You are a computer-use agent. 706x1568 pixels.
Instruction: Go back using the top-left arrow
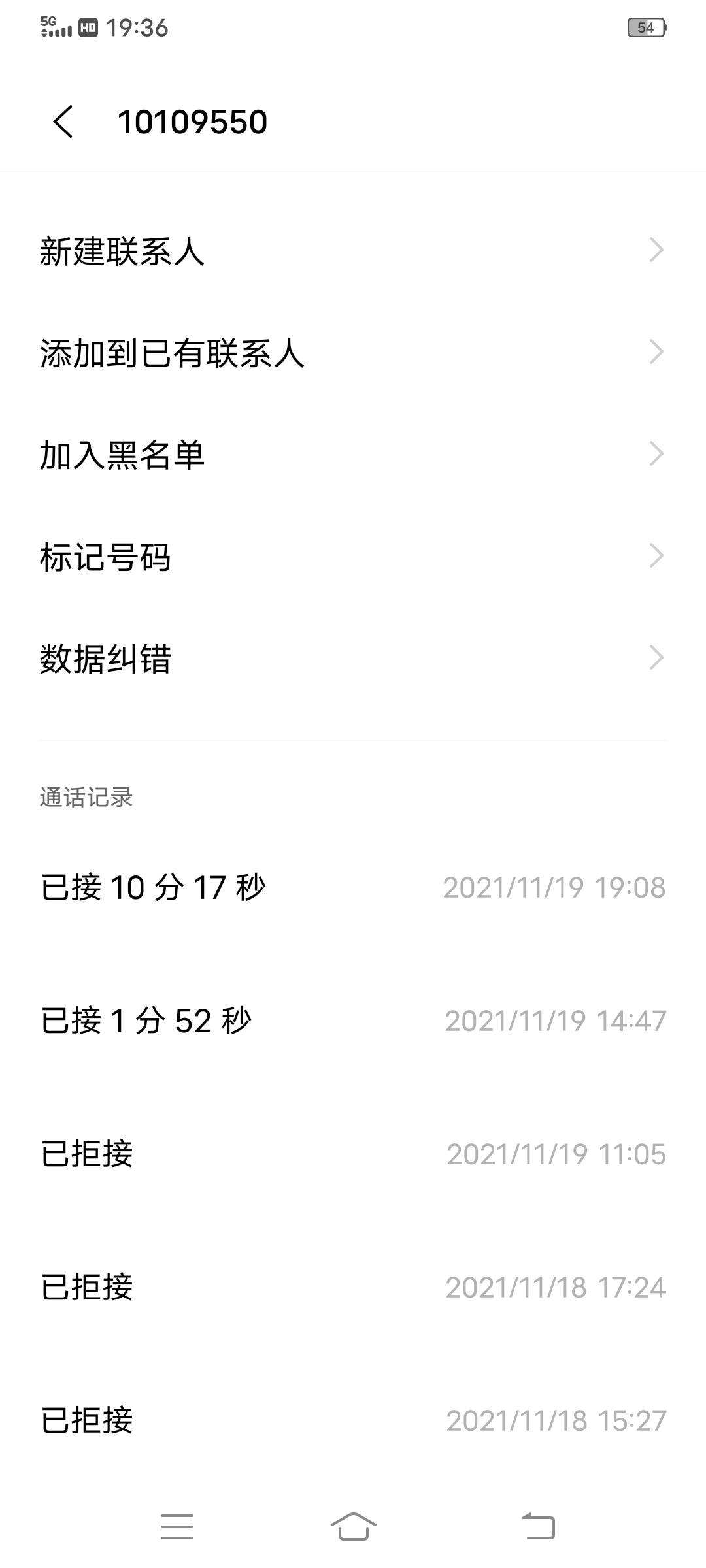click(63, 122)
